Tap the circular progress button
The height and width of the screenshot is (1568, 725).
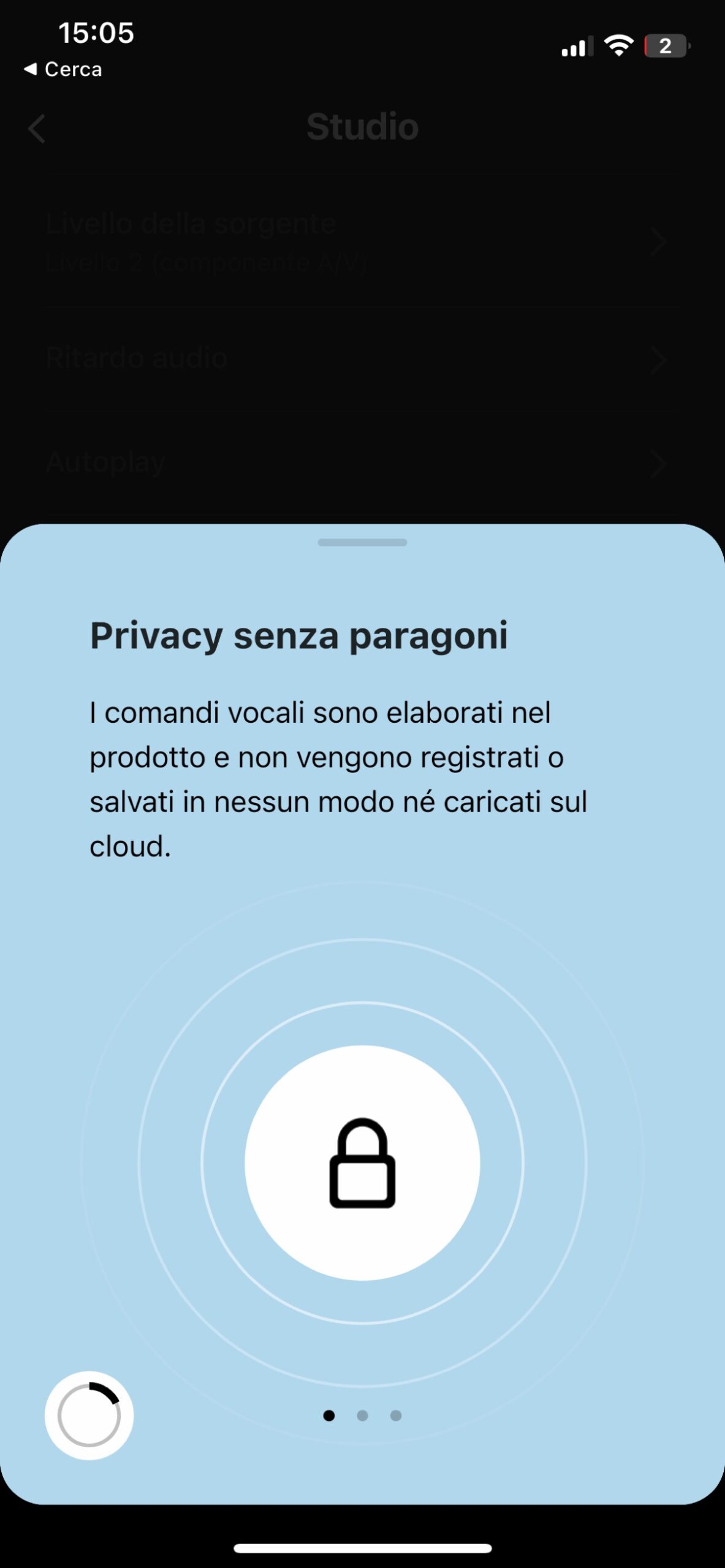click(x=89, y=1415)
